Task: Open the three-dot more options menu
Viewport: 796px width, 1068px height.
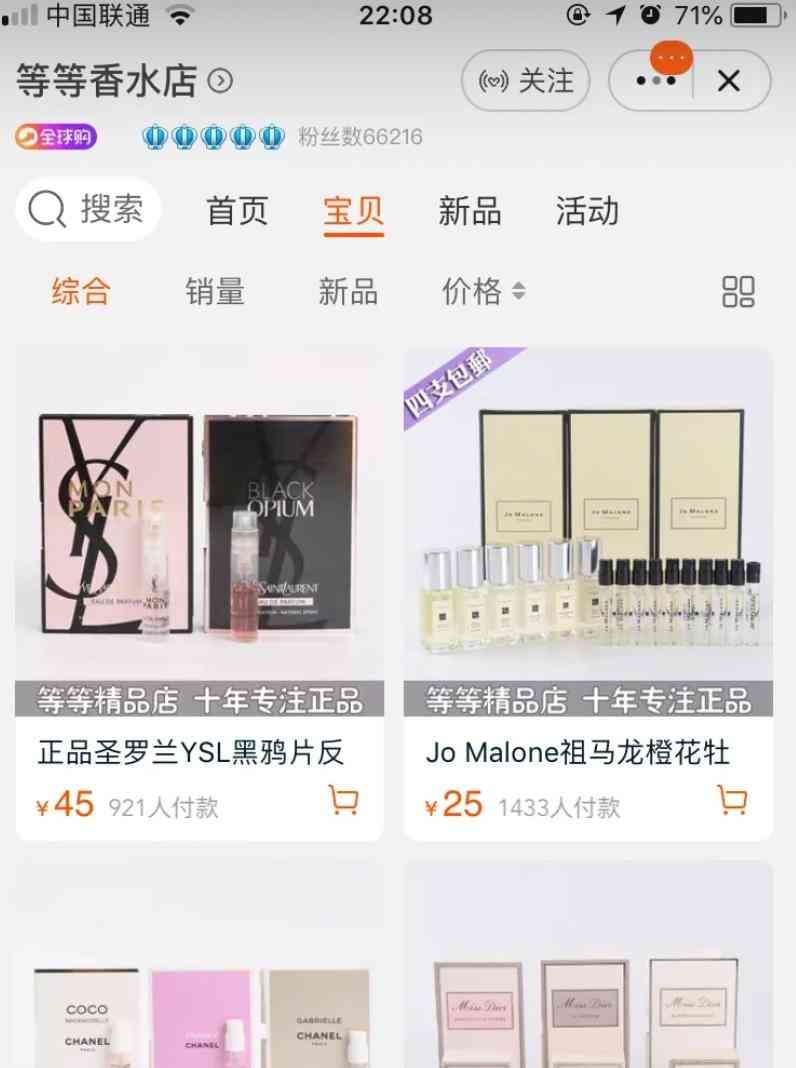Action: (x=656, y=81)
